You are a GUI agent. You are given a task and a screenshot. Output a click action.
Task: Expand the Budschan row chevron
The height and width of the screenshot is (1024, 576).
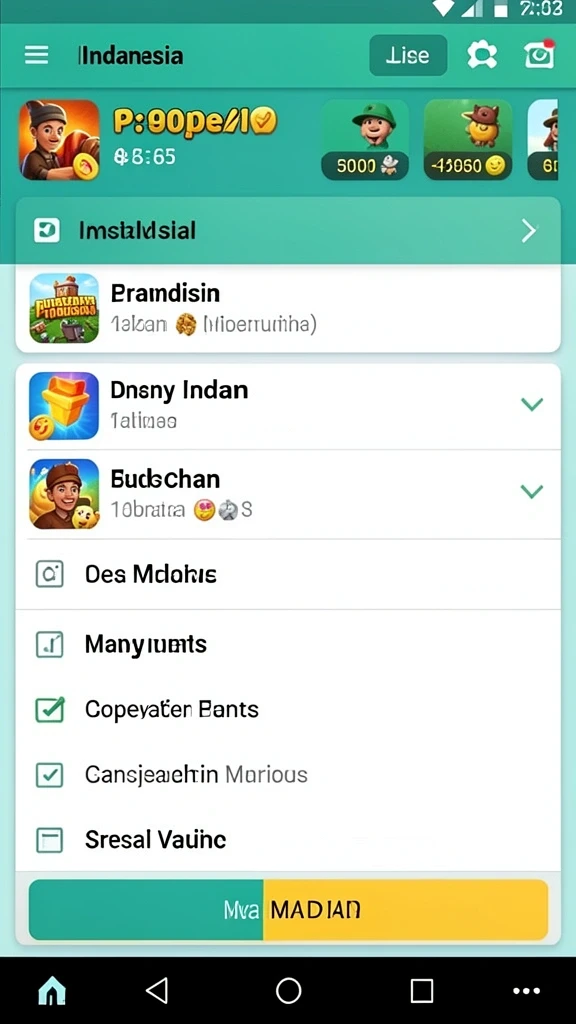(x=532, y=491)
